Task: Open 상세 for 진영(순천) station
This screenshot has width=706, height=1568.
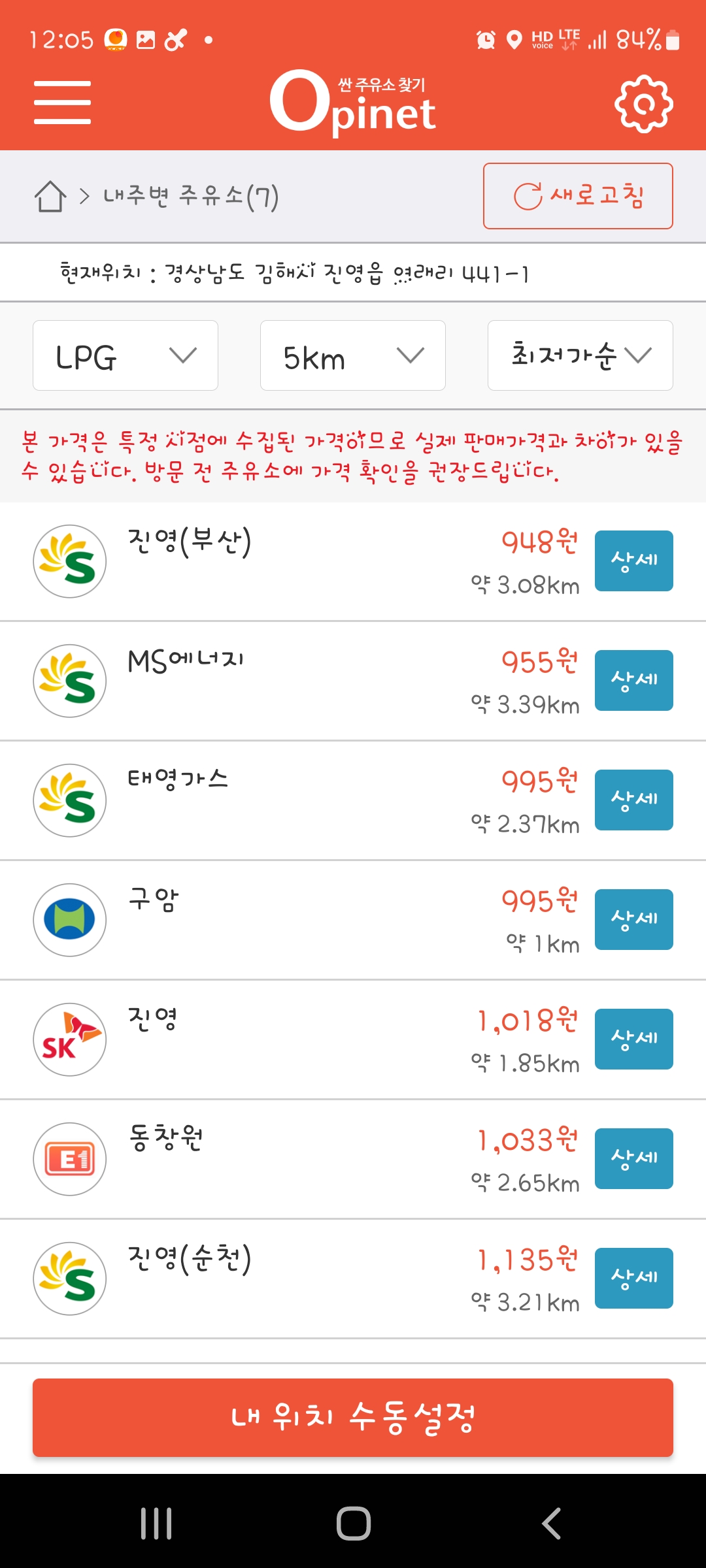Action: click(x=634, y=1278)
